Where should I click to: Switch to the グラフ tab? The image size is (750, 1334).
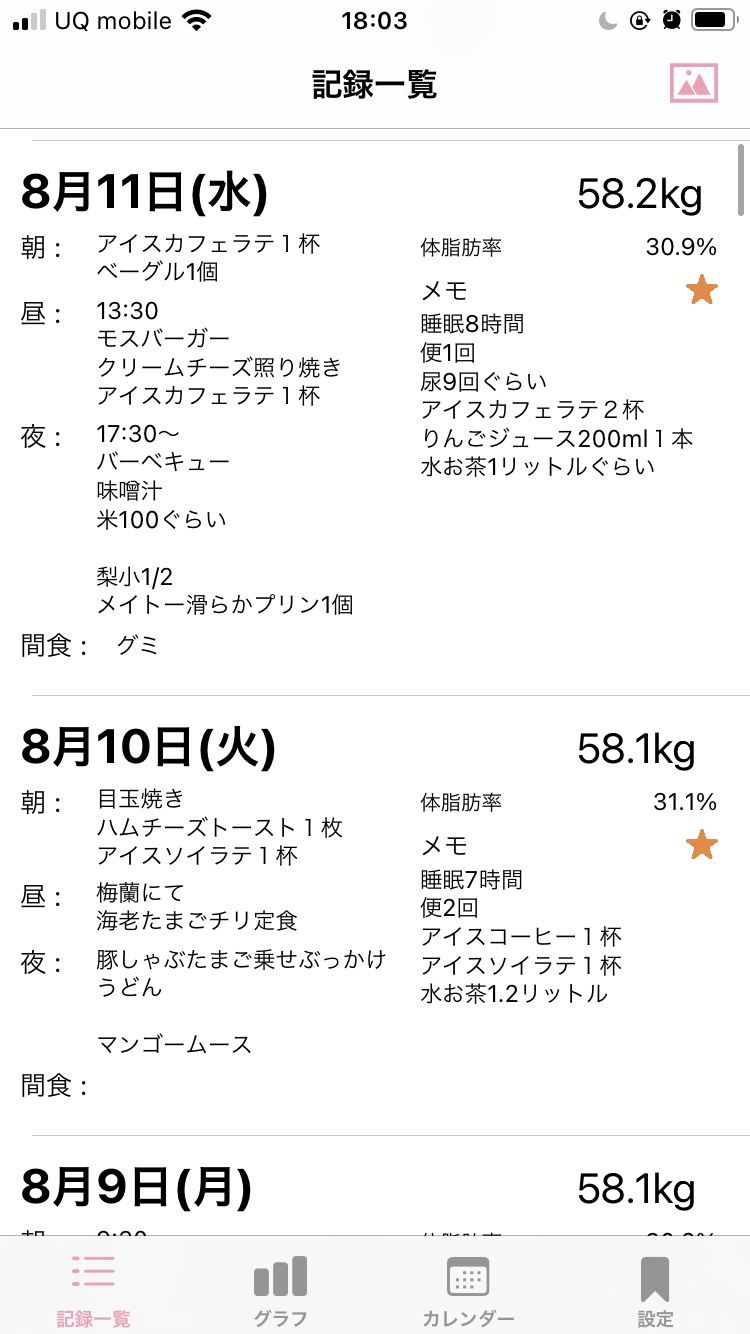281,1291
